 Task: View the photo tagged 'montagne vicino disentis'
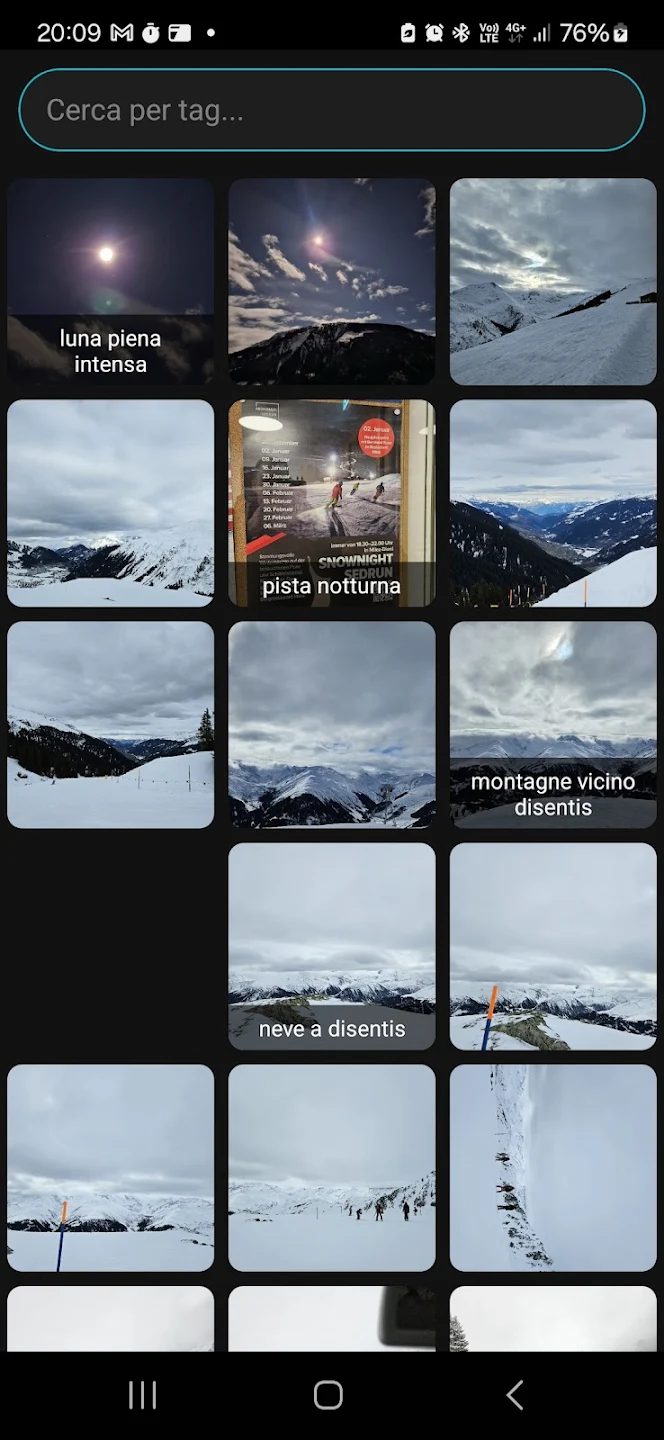pyautogui.click(x=553, y=725)
